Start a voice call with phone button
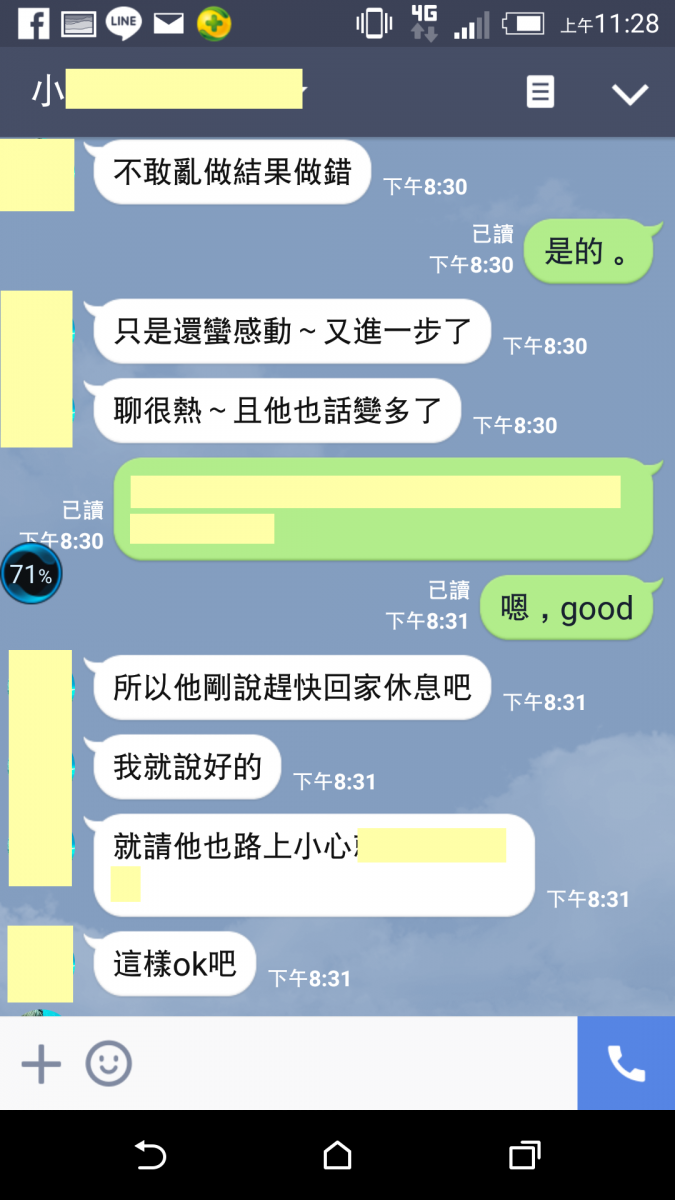Viewport: 675px width, 1200px height. click(x=626, y=1064)
